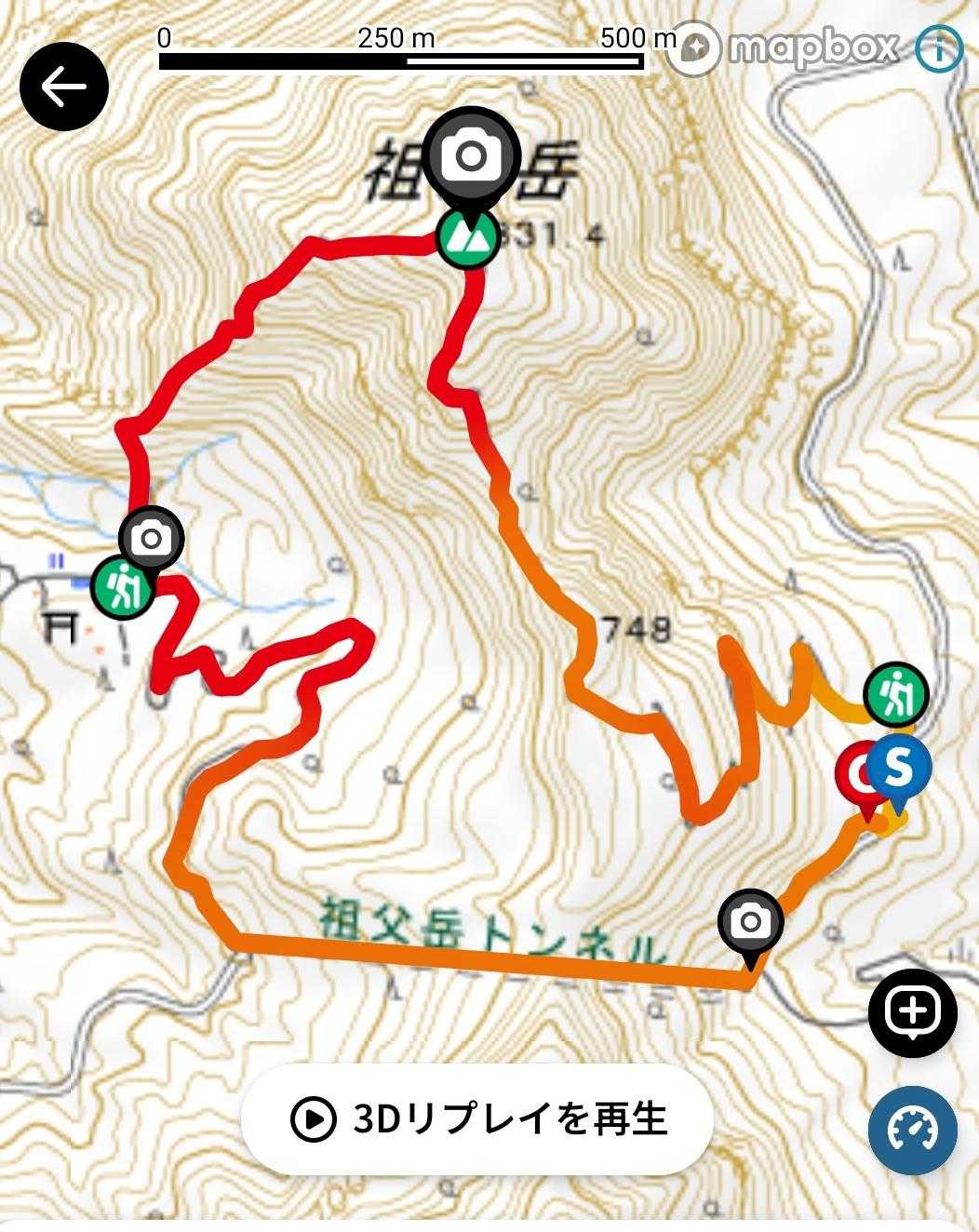Image resolution: width=979 pixels, height=1232 pixels.
Task: Tap the green hiker marker beside the start
Action: [x=895, y=694]
